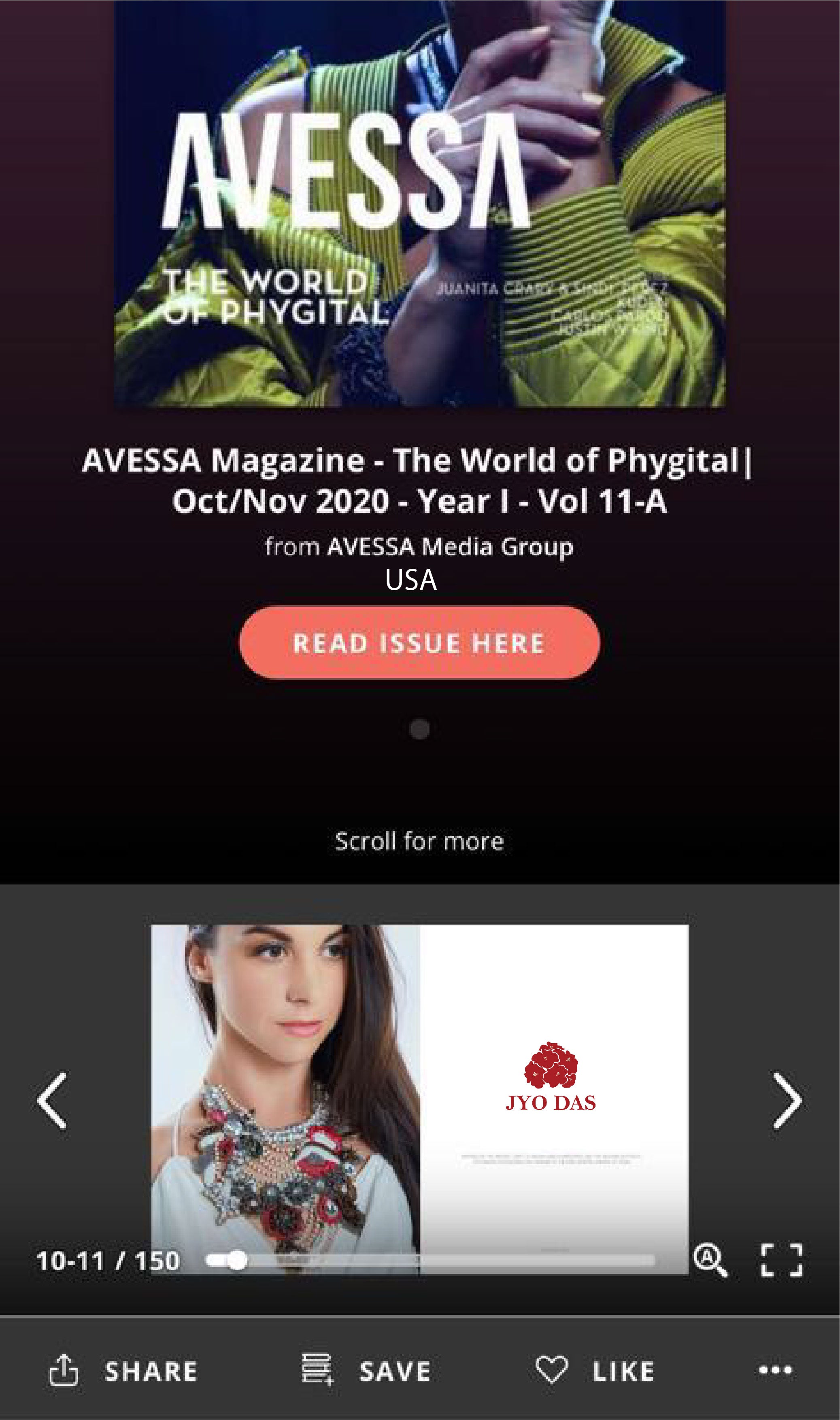Save the issue to a list

(x=367, y=1371)
